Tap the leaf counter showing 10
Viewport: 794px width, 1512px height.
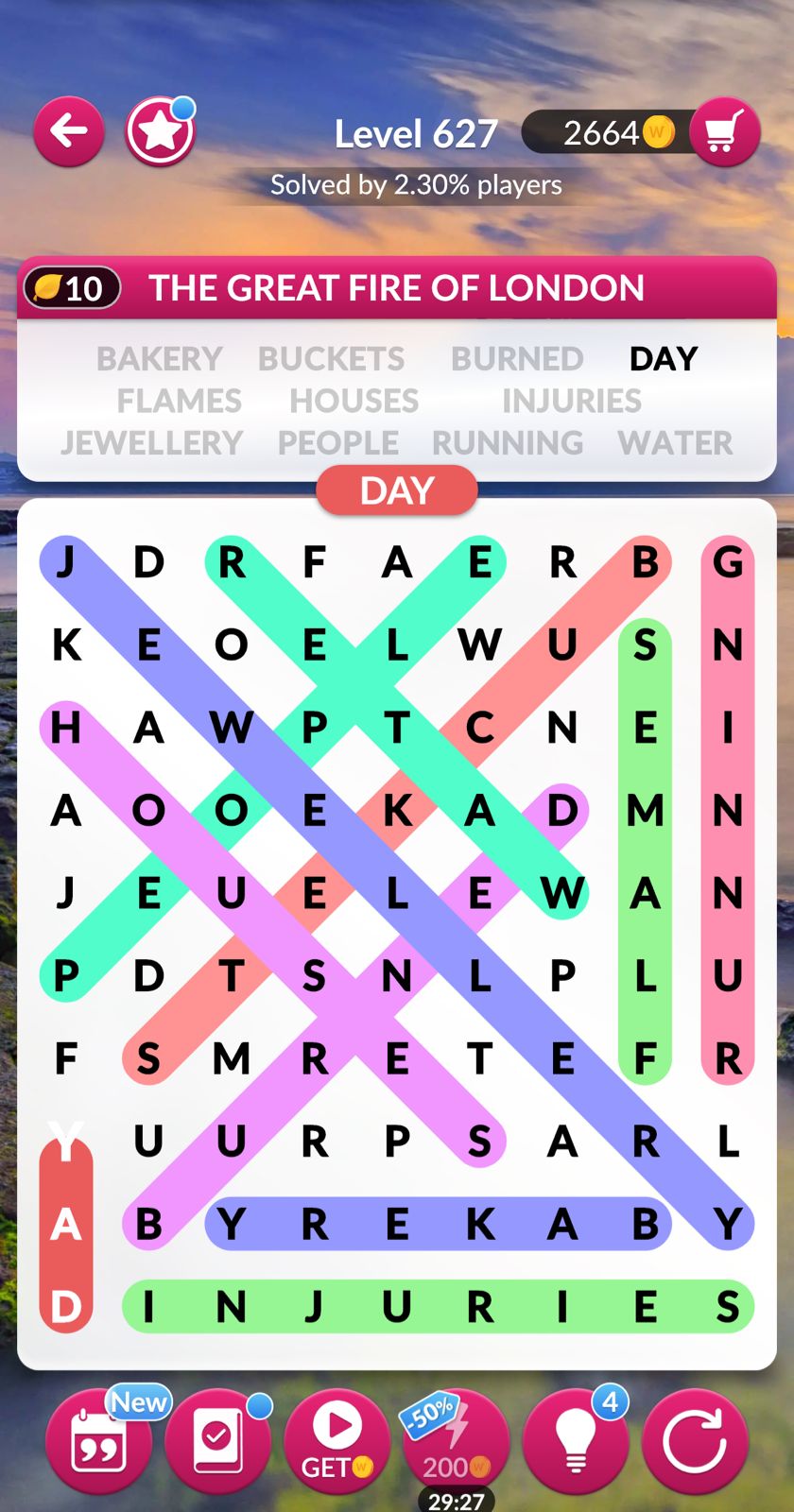coord(72,288)
